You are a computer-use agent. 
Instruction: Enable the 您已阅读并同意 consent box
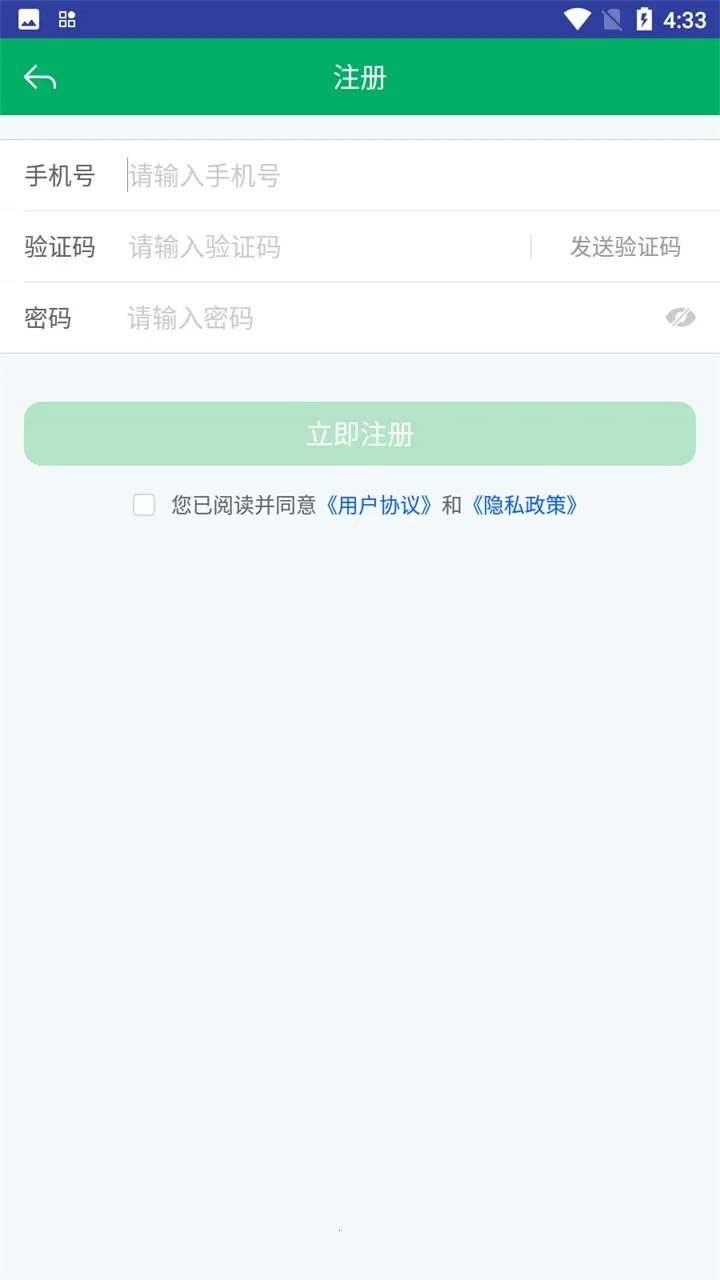tap(144, 505)
